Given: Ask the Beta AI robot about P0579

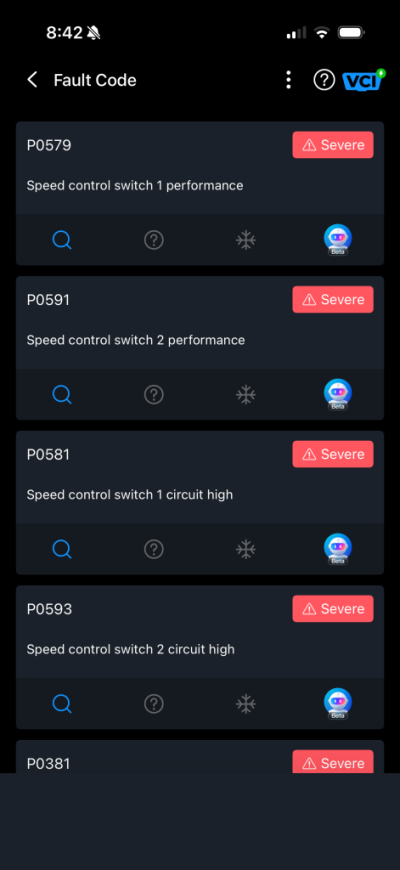Looking at the screenshot, I should pos(337,240).
